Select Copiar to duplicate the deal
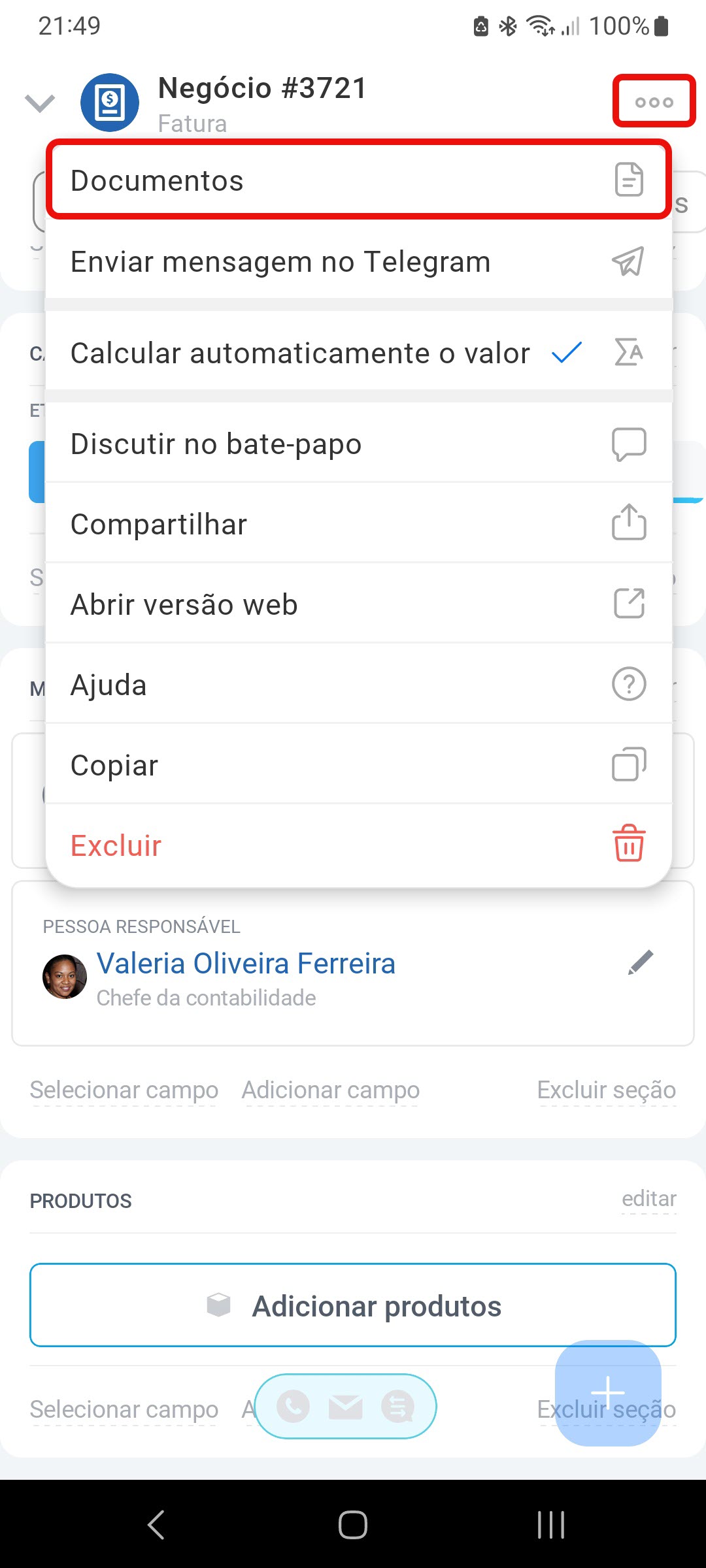The image size is (706, 1568). [x=358, y=765]
